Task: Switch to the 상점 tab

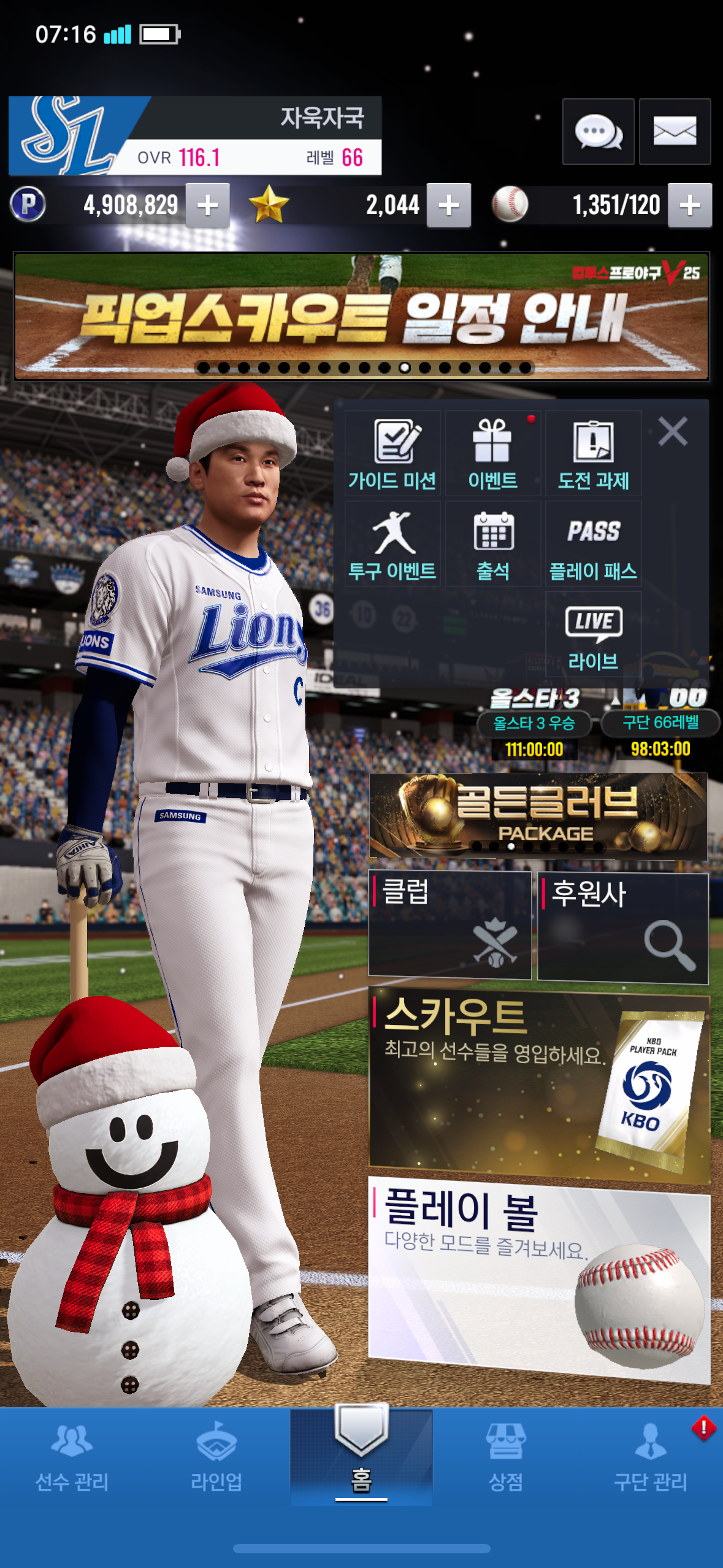Action: [505, 1457]
